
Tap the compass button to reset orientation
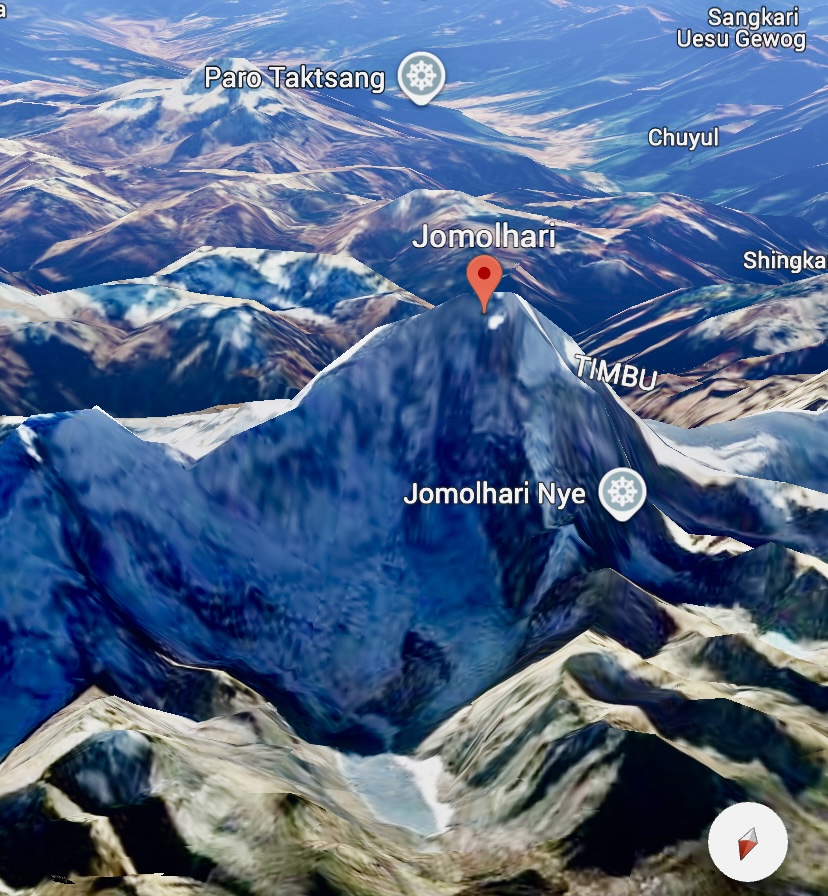747,842
